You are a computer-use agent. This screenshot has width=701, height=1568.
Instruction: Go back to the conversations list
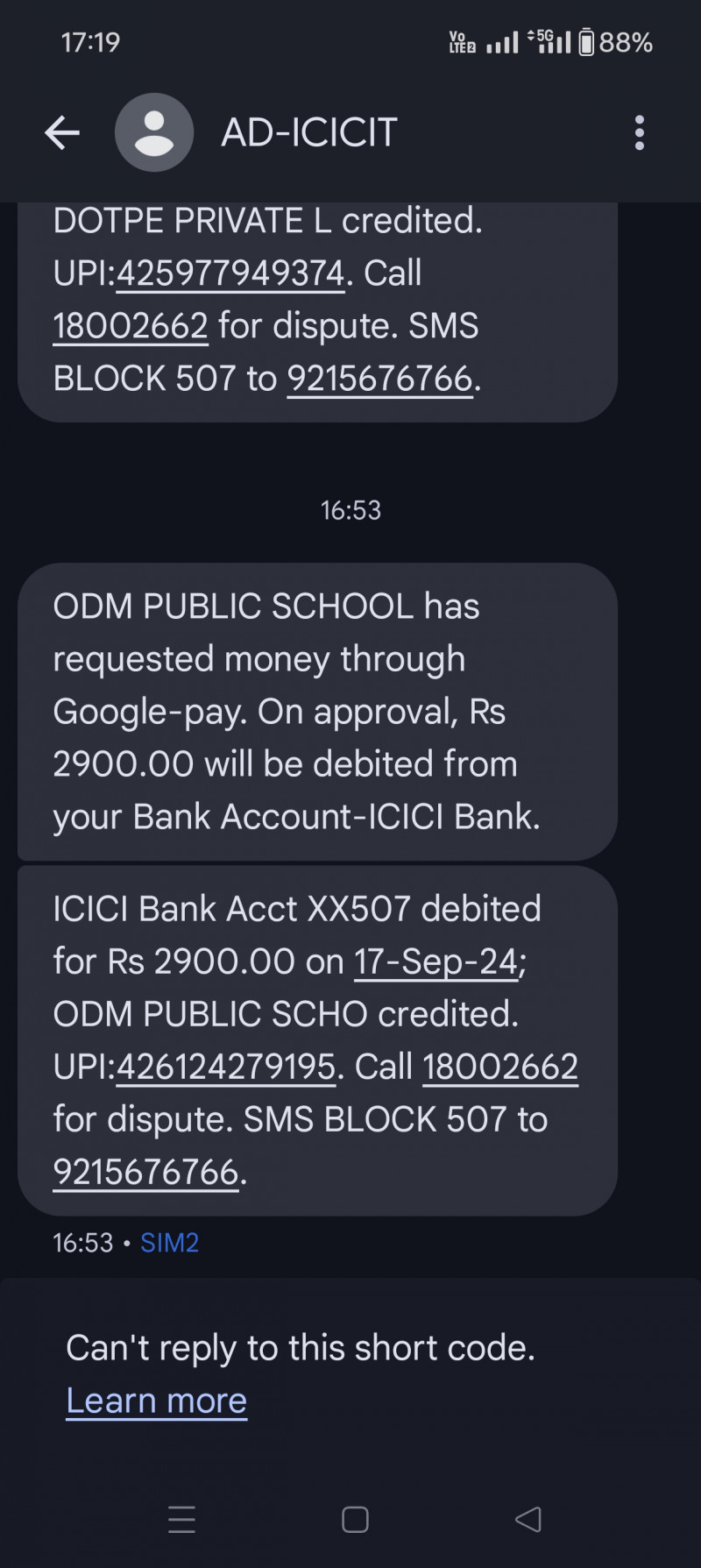point(62,133)
